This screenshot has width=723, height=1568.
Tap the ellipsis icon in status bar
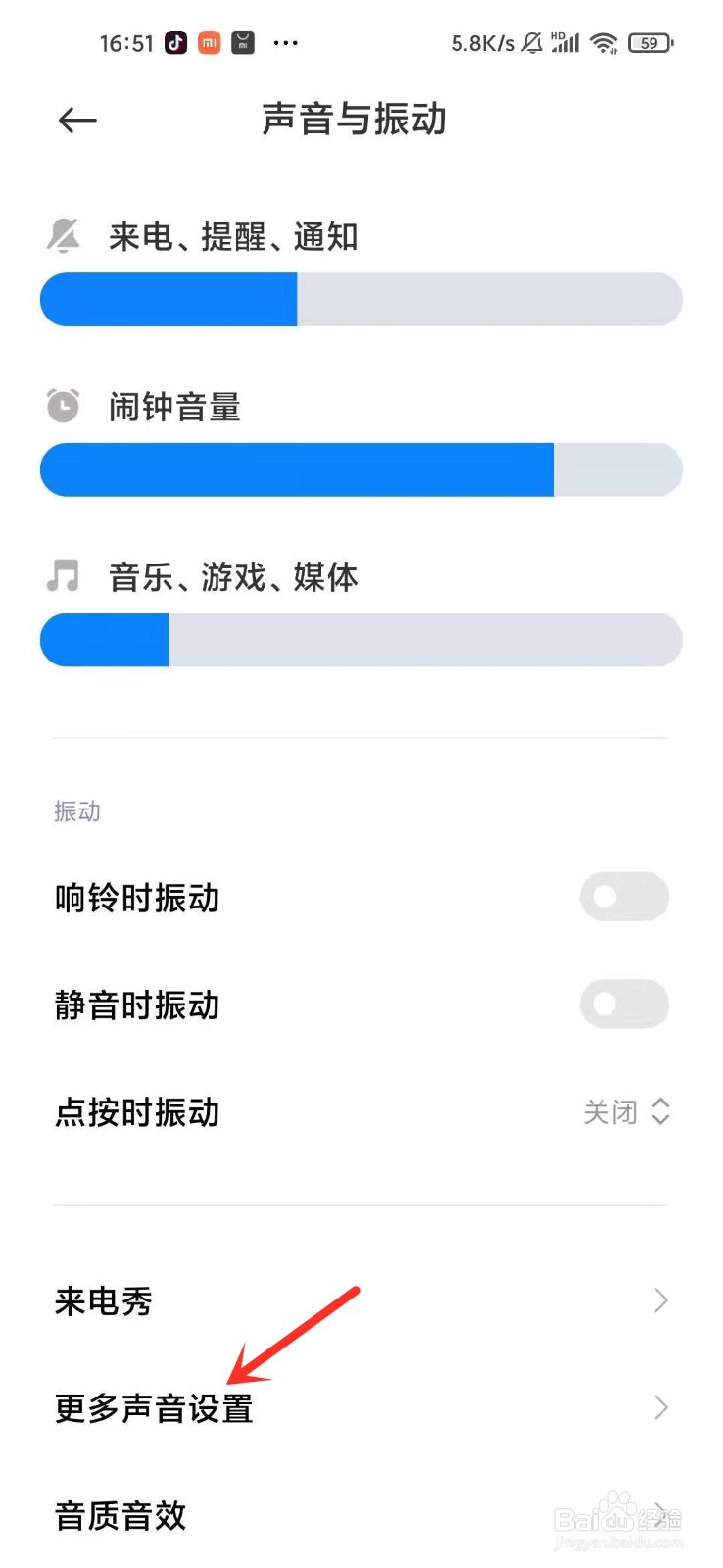[285, 42]
